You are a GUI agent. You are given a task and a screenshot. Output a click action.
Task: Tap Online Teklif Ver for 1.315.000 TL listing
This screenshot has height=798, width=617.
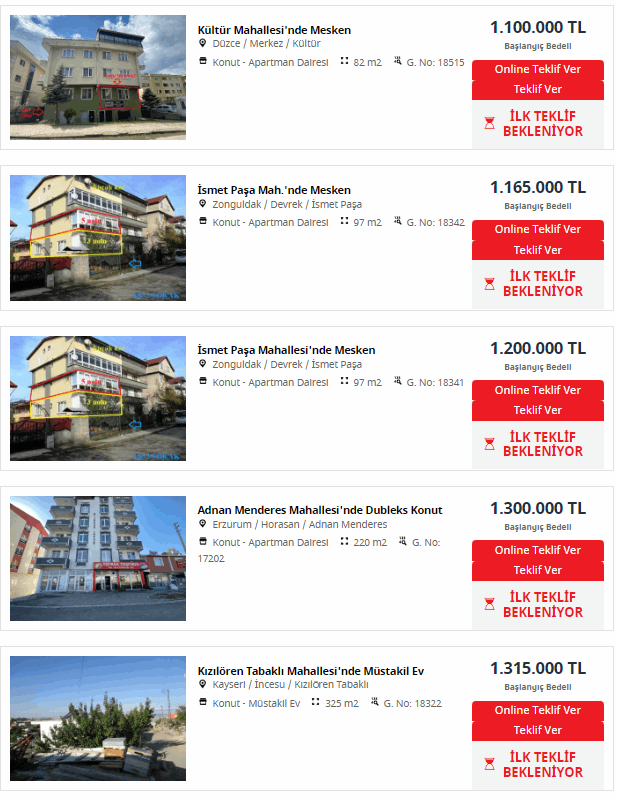pyautogui.click(x=537, y=710)
